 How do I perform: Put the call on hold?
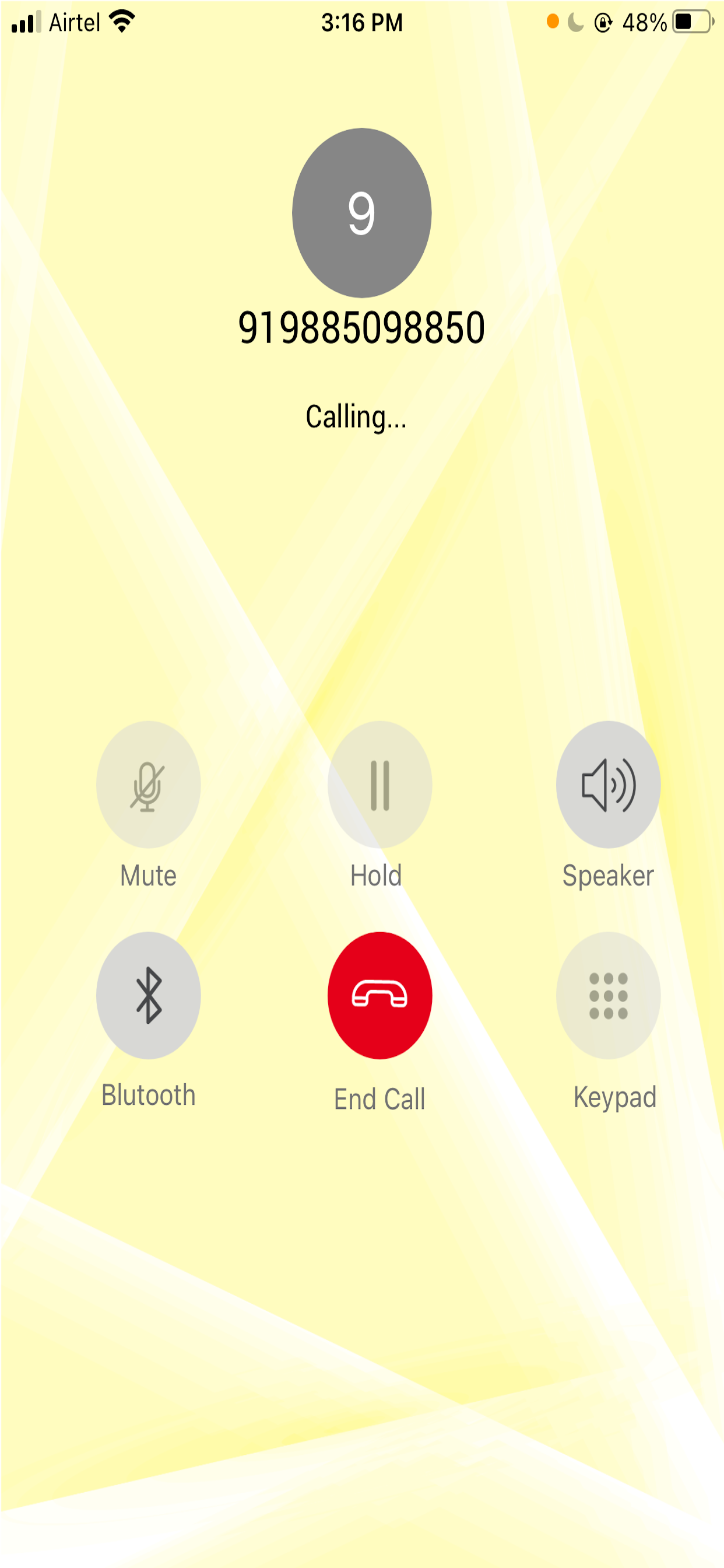379,784
